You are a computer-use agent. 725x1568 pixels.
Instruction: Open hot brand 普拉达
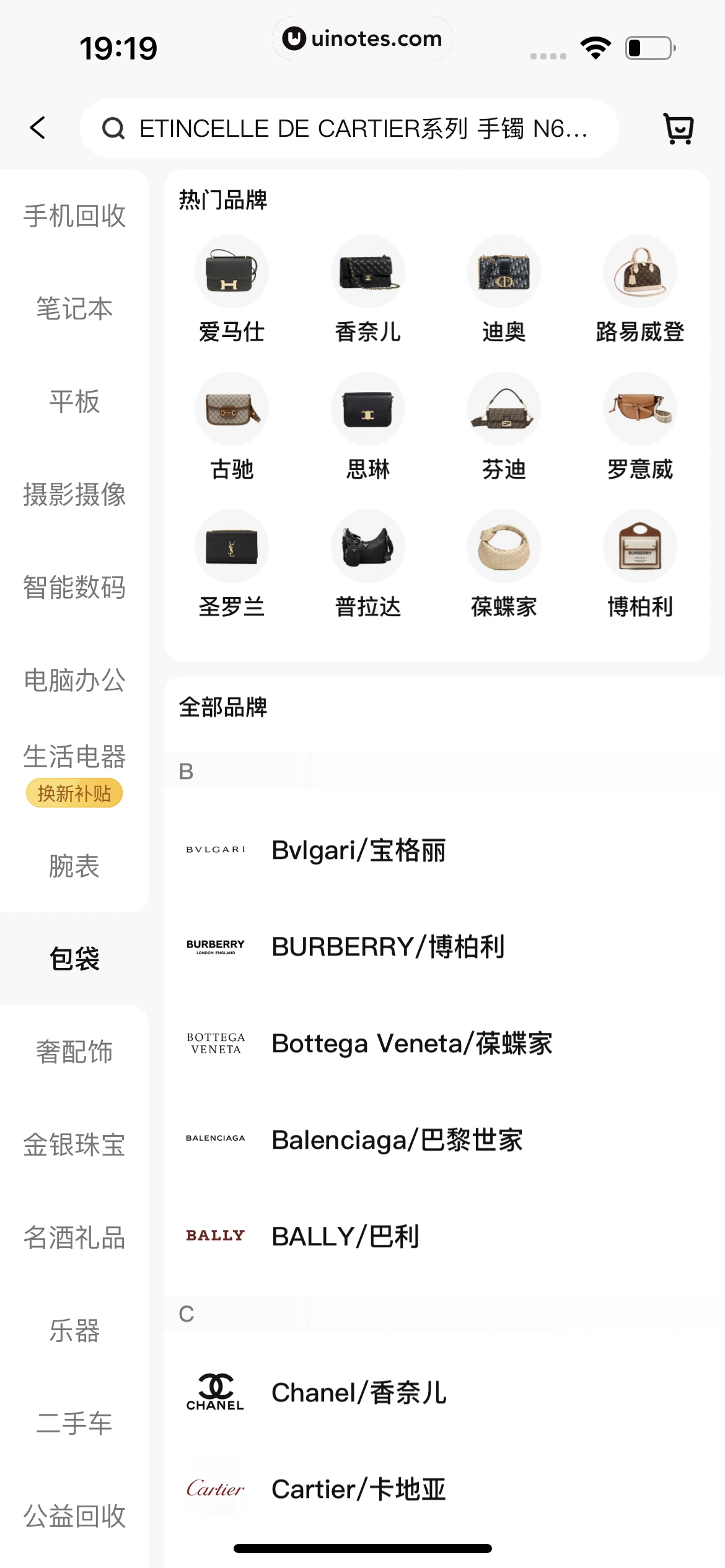368,564
